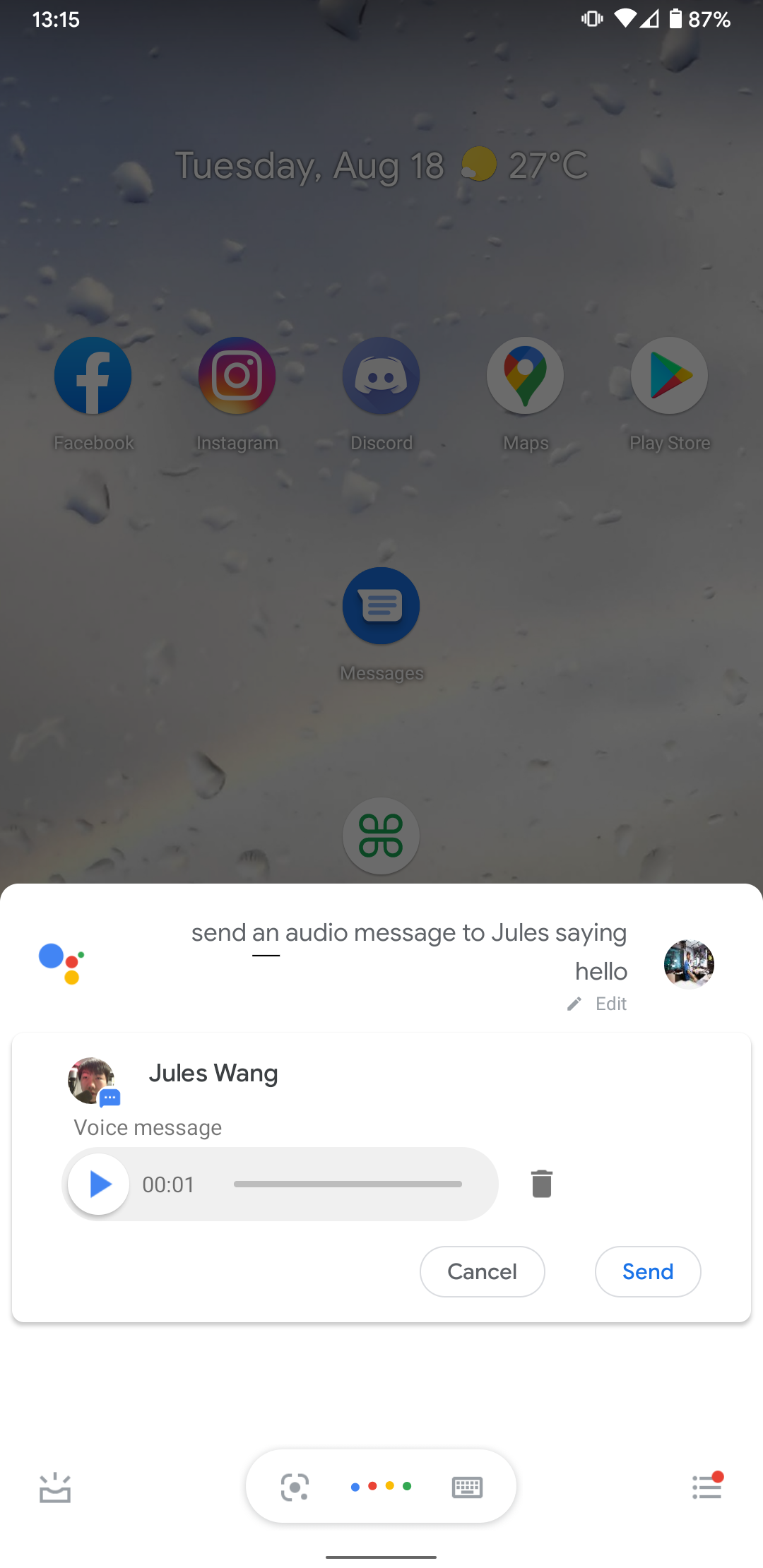Open the Assistant updates inbox icon
Image resolution: width=763 pixels, height=1568 pixels.
click(56, 1485)
